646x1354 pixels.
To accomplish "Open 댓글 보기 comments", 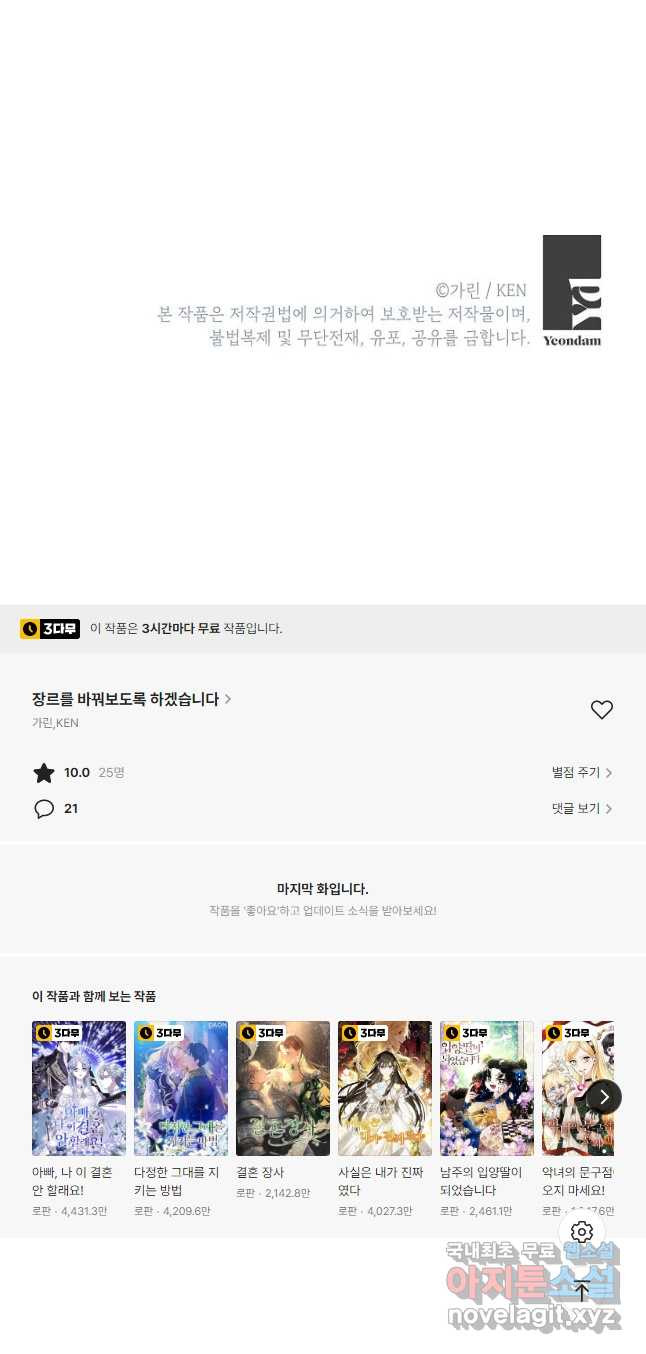I will click(x=582, y=808).
